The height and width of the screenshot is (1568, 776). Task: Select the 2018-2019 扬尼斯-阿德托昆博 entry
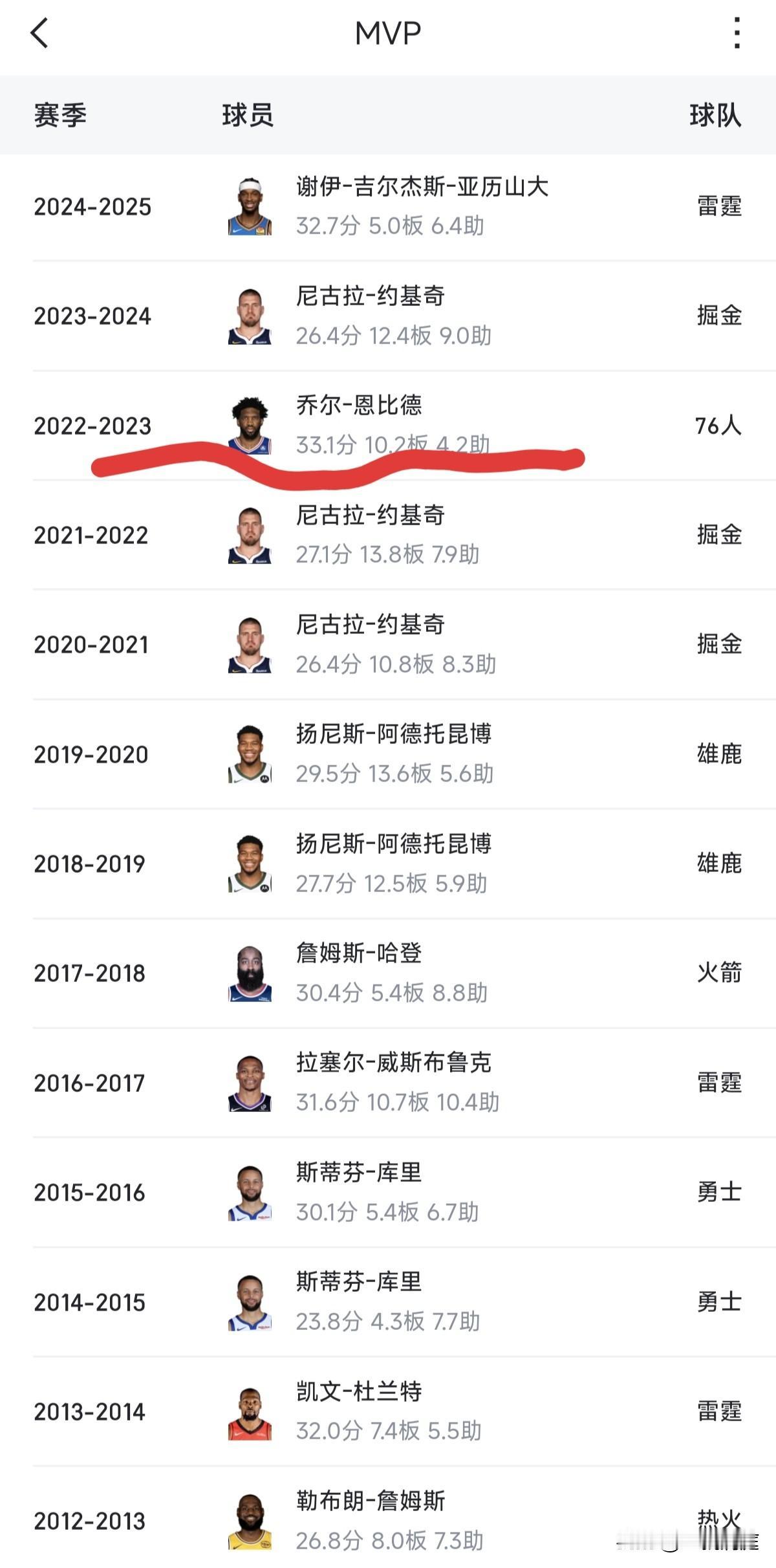pos(388,864)
